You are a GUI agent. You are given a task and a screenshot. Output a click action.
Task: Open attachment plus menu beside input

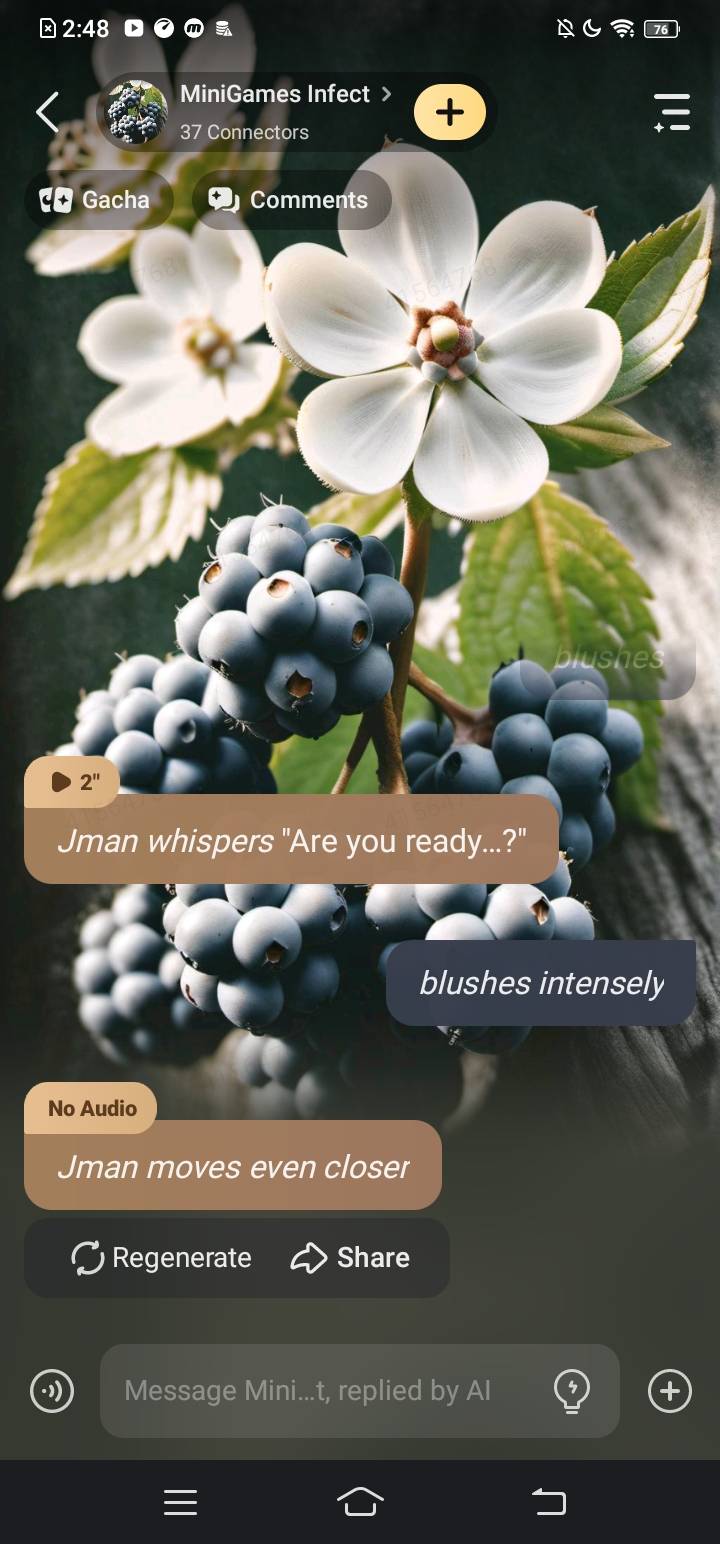click(669, 1391)
